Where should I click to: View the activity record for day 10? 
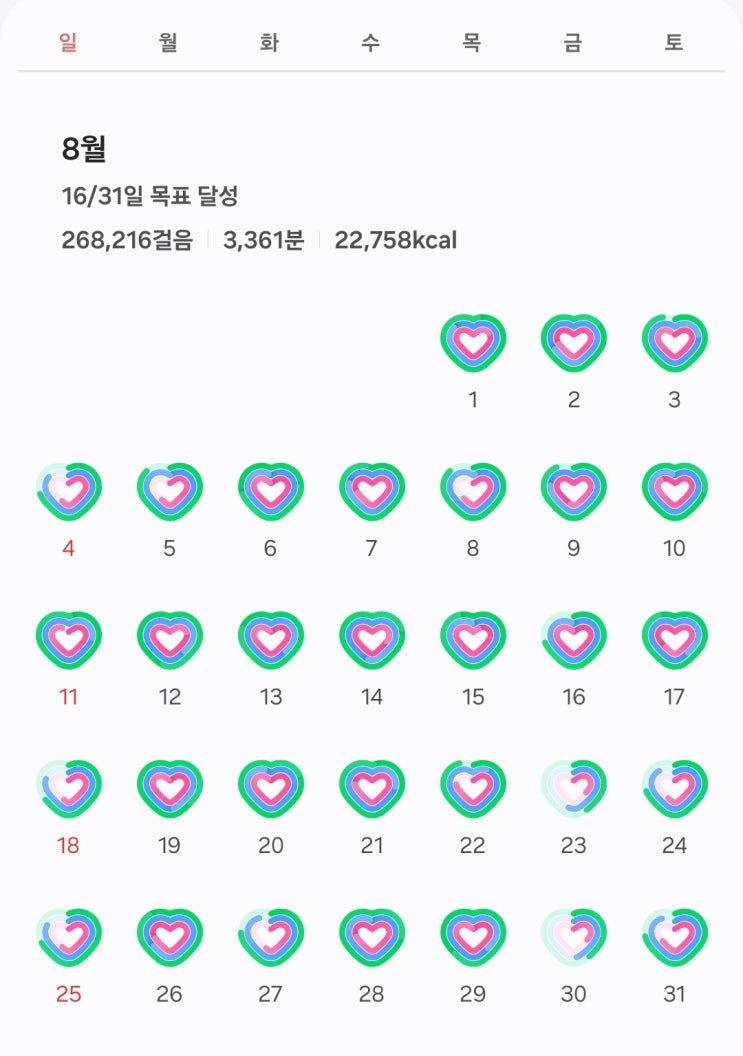pos(674,492)
